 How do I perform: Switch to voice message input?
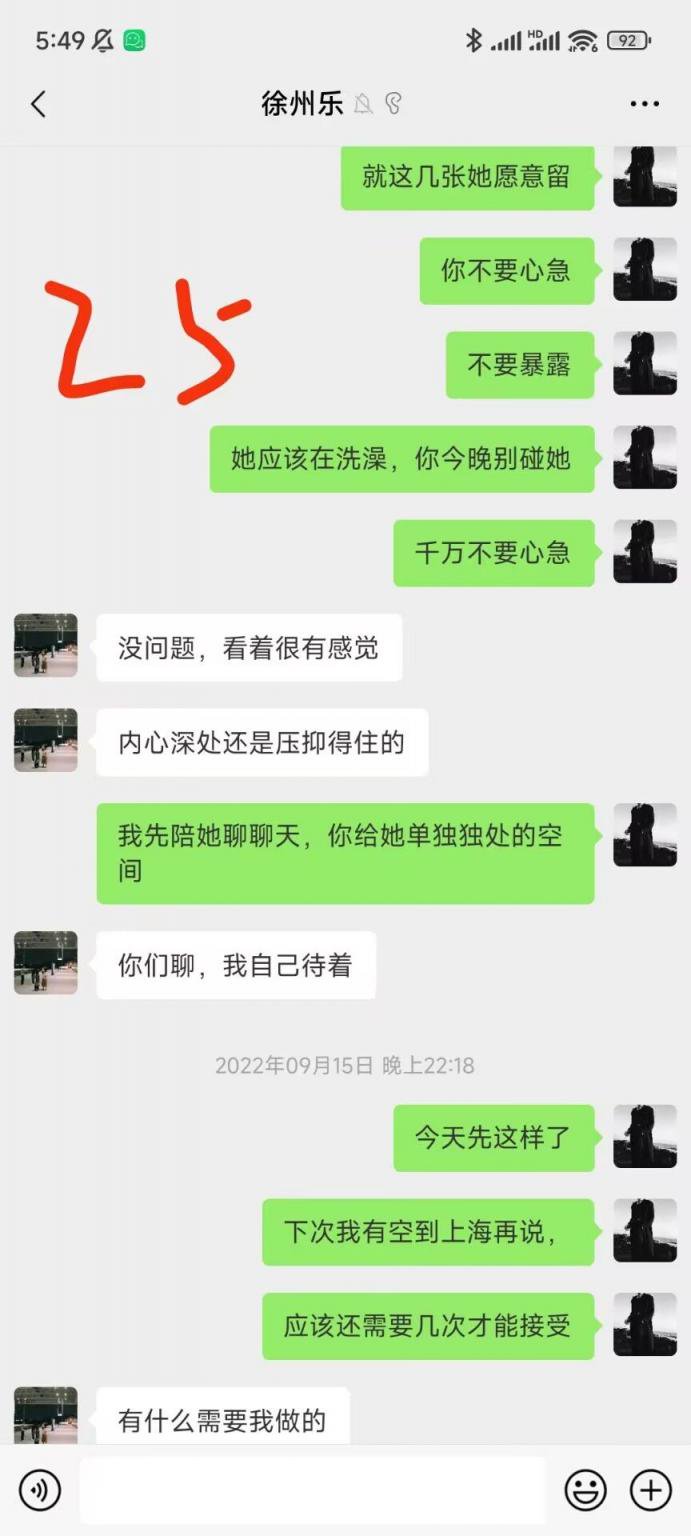pos(40,1490)
